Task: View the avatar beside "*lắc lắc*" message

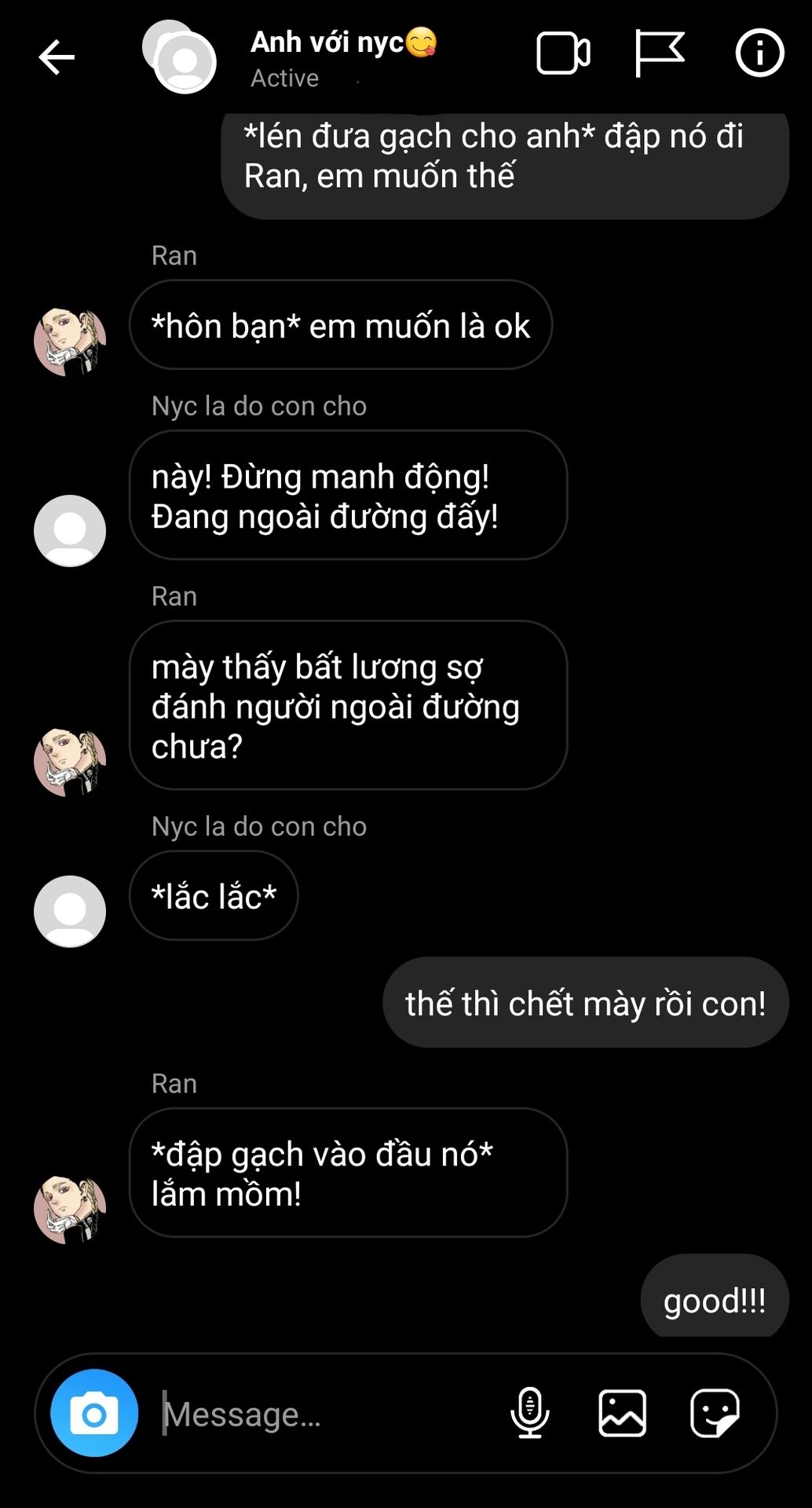Action: [70, 911]
